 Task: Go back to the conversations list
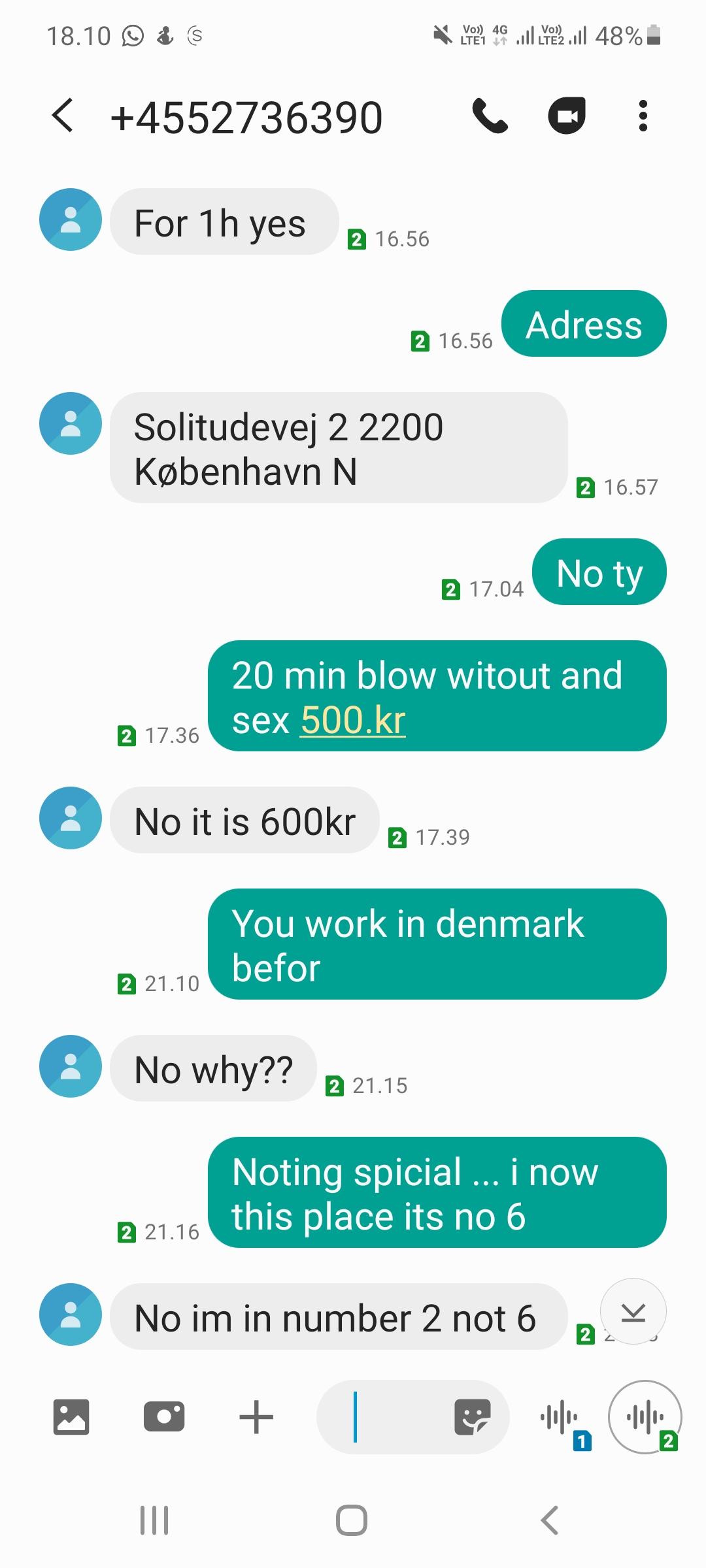tap(62, 116)
